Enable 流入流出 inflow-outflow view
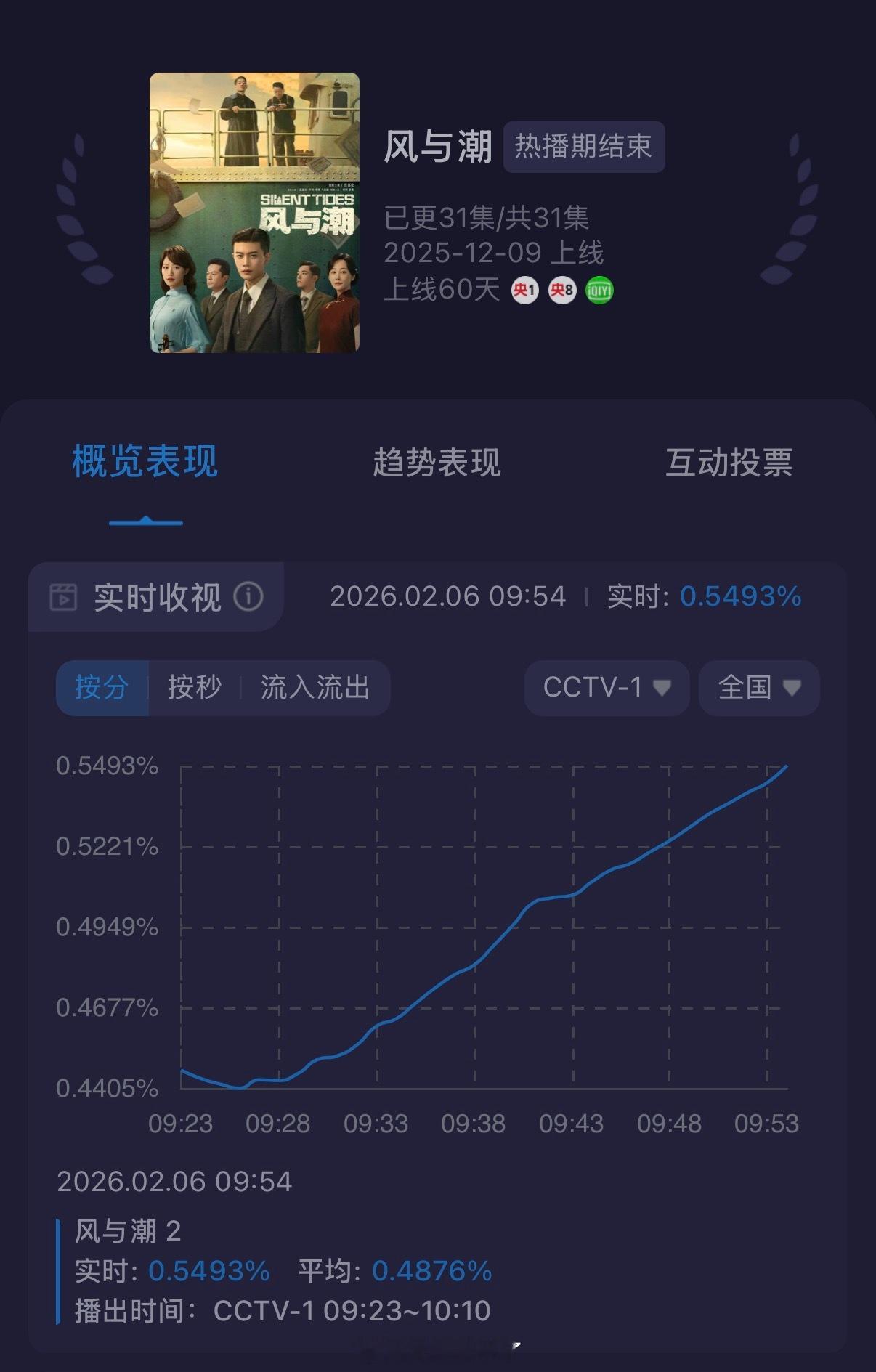Viewport: 876px width, 1372px height. click(314, 688)
